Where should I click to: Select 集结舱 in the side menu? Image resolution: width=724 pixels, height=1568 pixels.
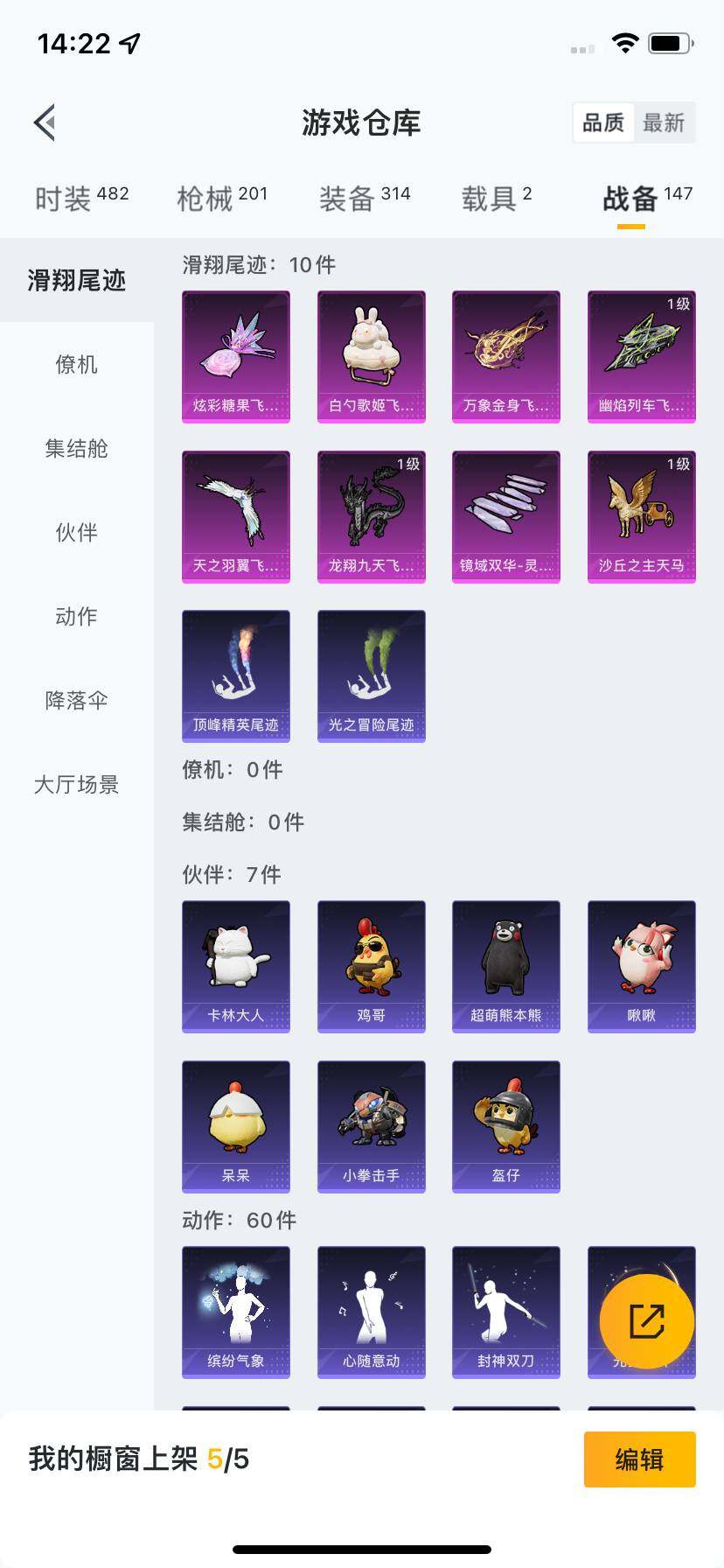pos(77,448)
